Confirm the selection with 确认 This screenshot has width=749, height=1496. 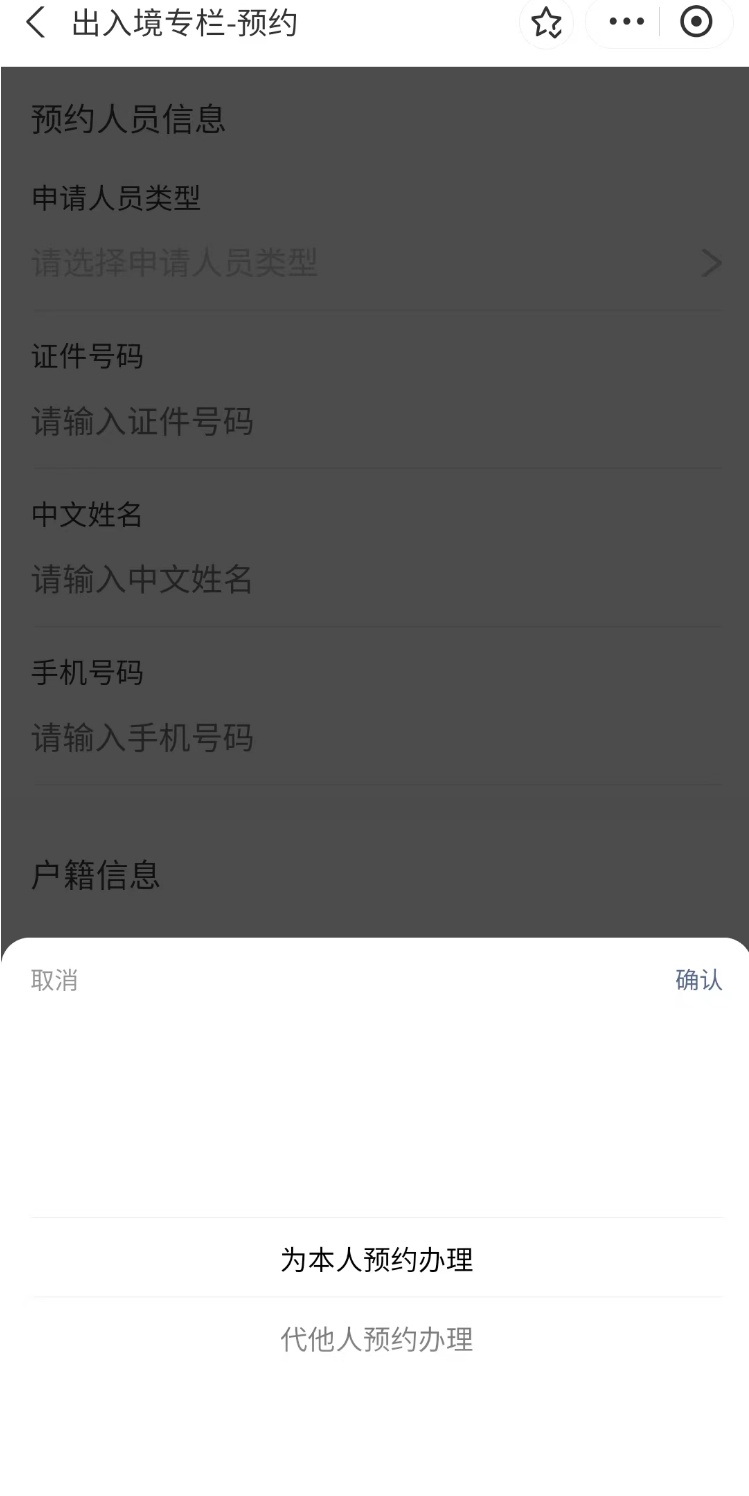[x=698, y=980]
